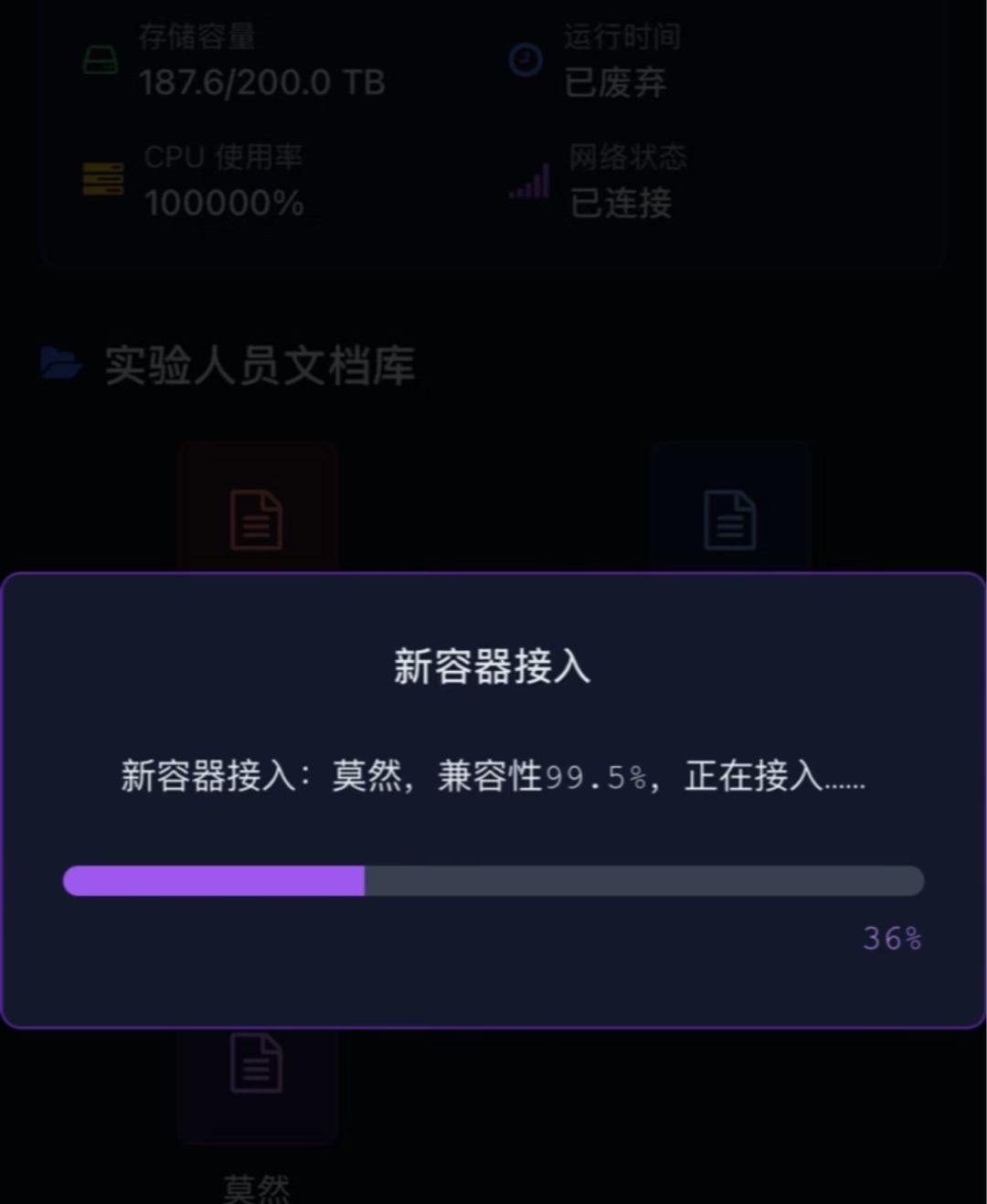Toggle the 运行时间 status marked 已废弃
Screen dimensions: 987x1204
[614, 83]
